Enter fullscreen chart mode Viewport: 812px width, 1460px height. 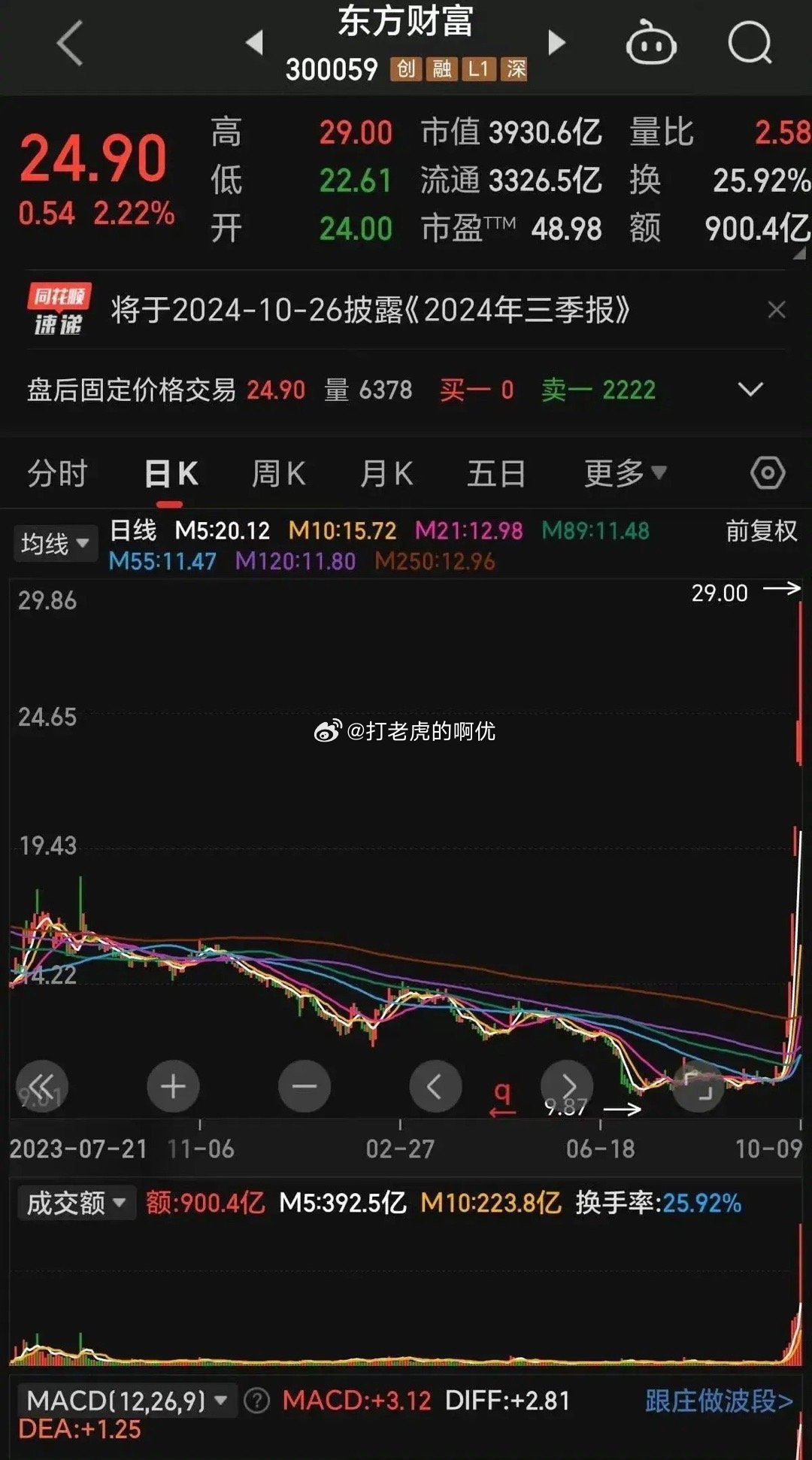[x=698, y=1086]
